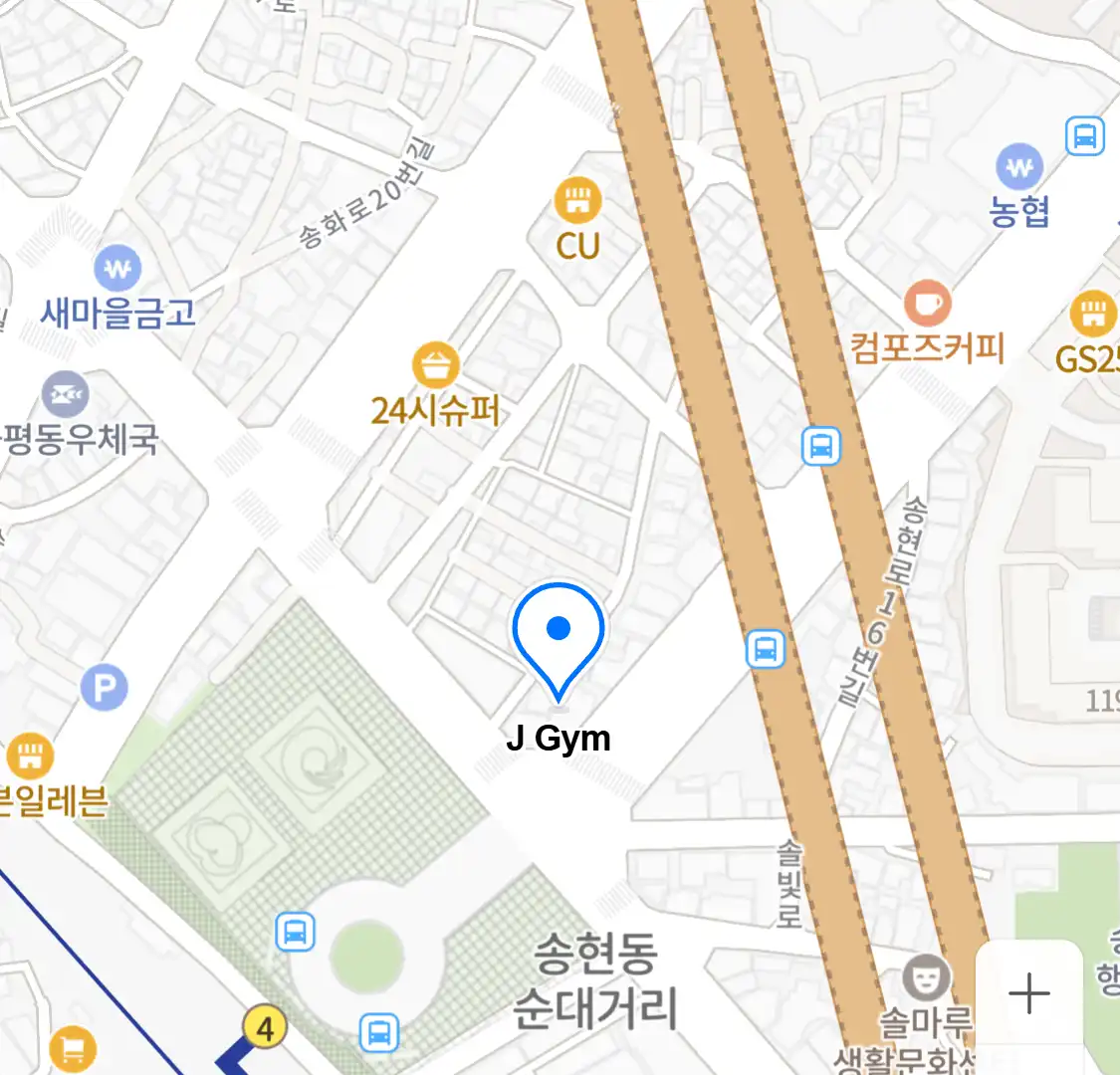
Task: Zoom in with the plus button
Action: 1028,993
